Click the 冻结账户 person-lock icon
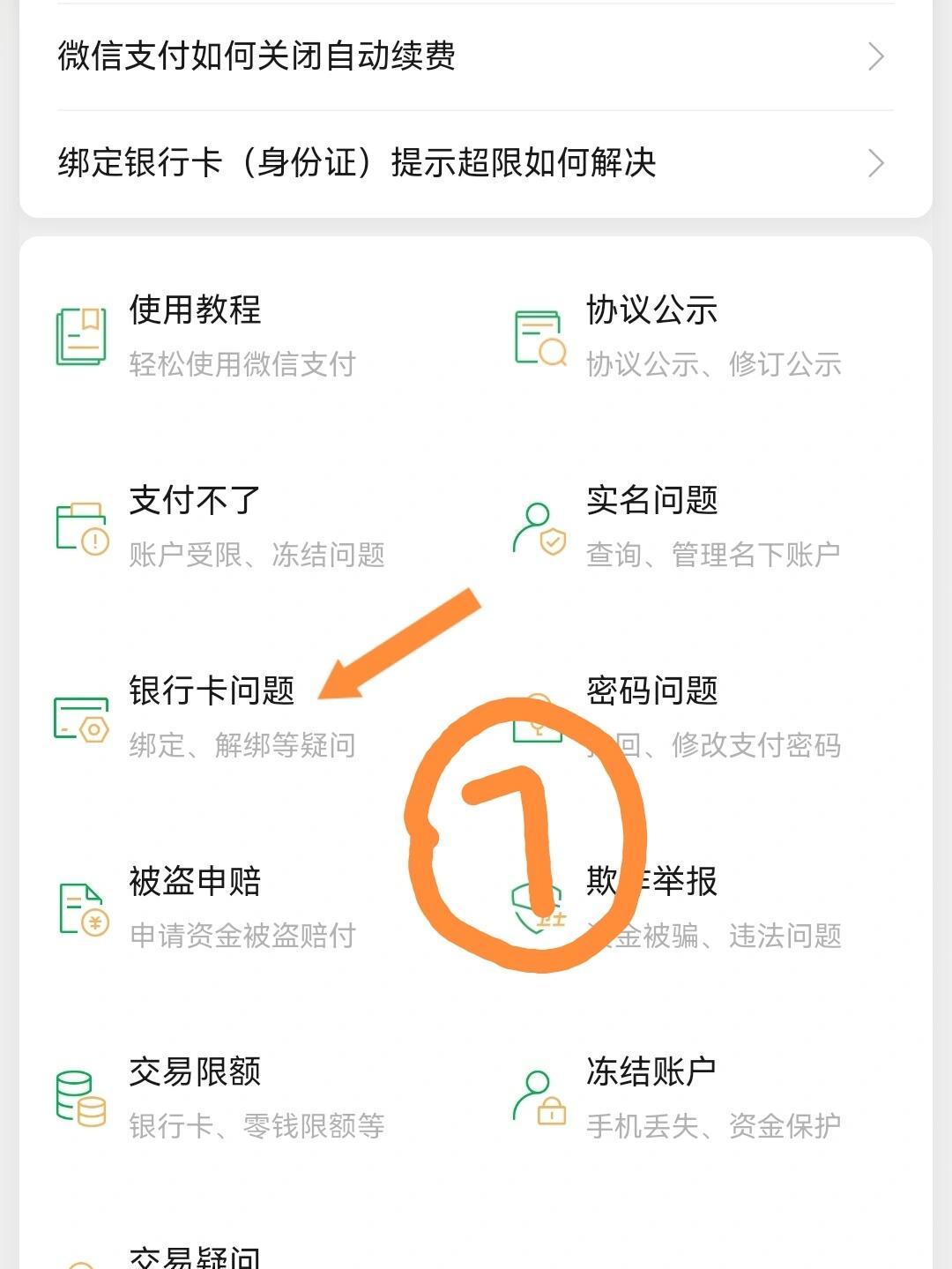The image size is (952, 1269). tap(539, 1101)
